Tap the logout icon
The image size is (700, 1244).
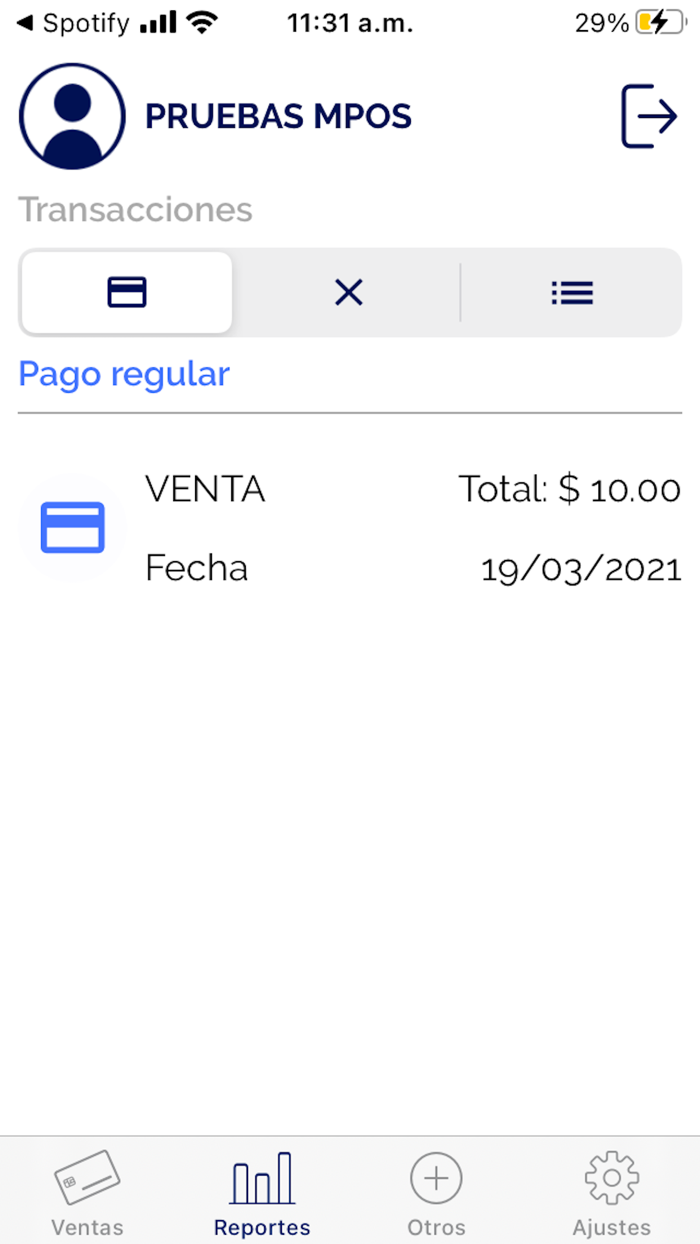pos(650,117)
